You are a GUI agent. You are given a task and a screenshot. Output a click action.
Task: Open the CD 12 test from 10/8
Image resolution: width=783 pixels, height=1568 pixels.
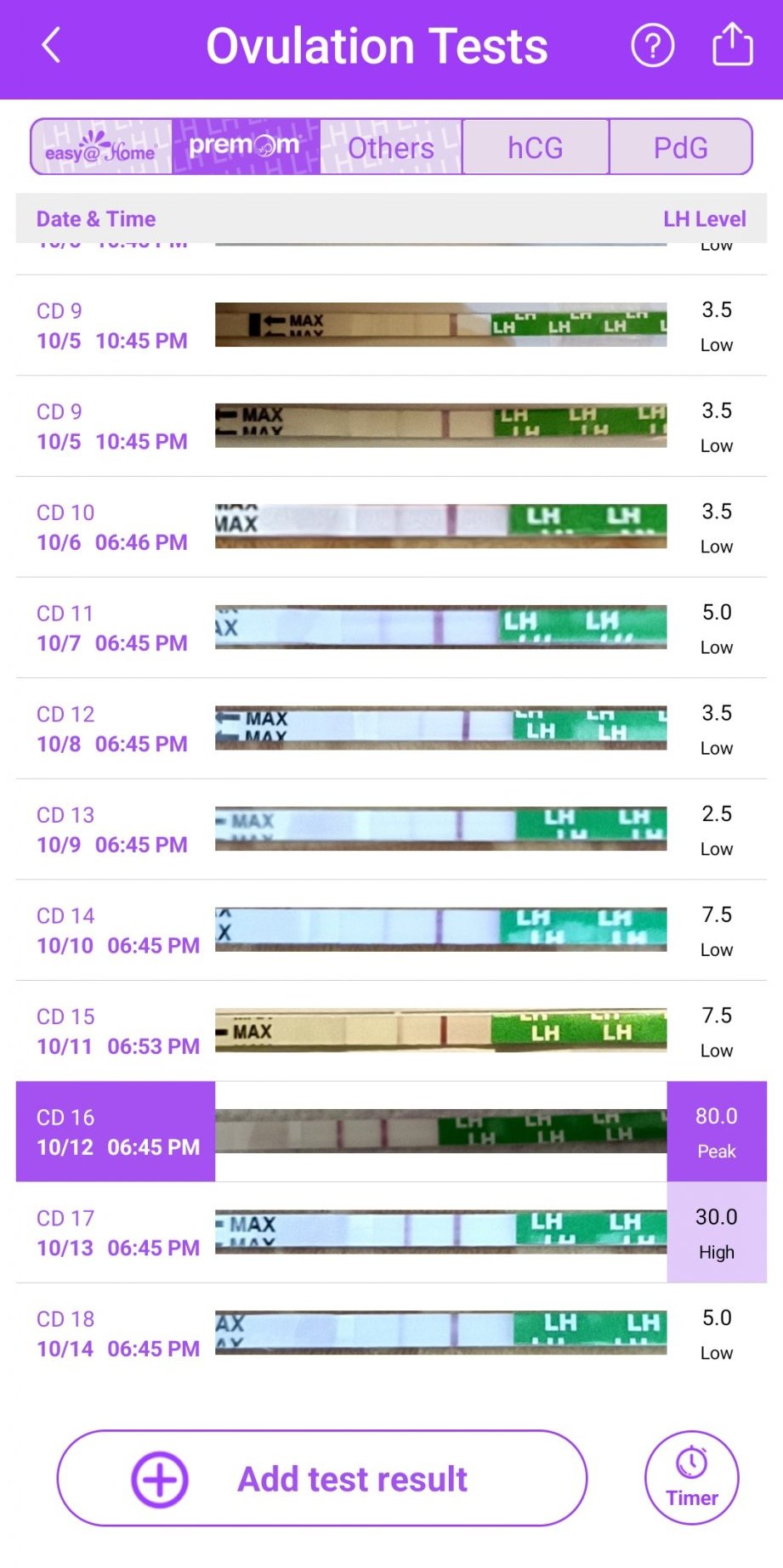tap(391, 728)
